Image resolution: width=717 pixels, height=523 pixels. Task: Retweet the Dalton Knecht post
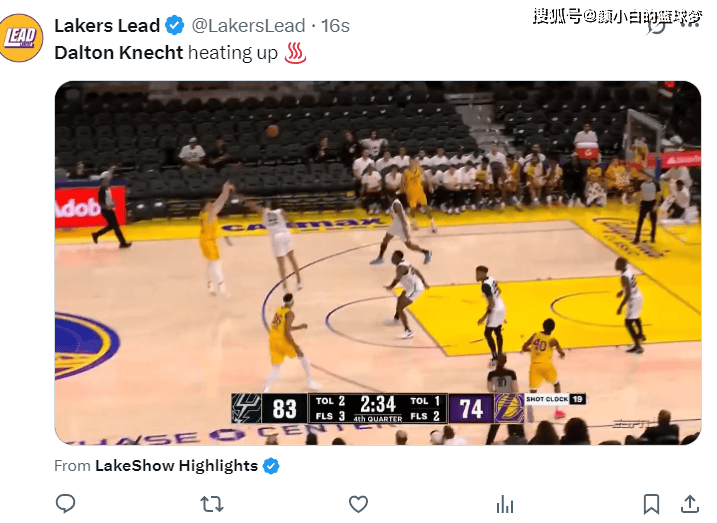pos(212,504)
